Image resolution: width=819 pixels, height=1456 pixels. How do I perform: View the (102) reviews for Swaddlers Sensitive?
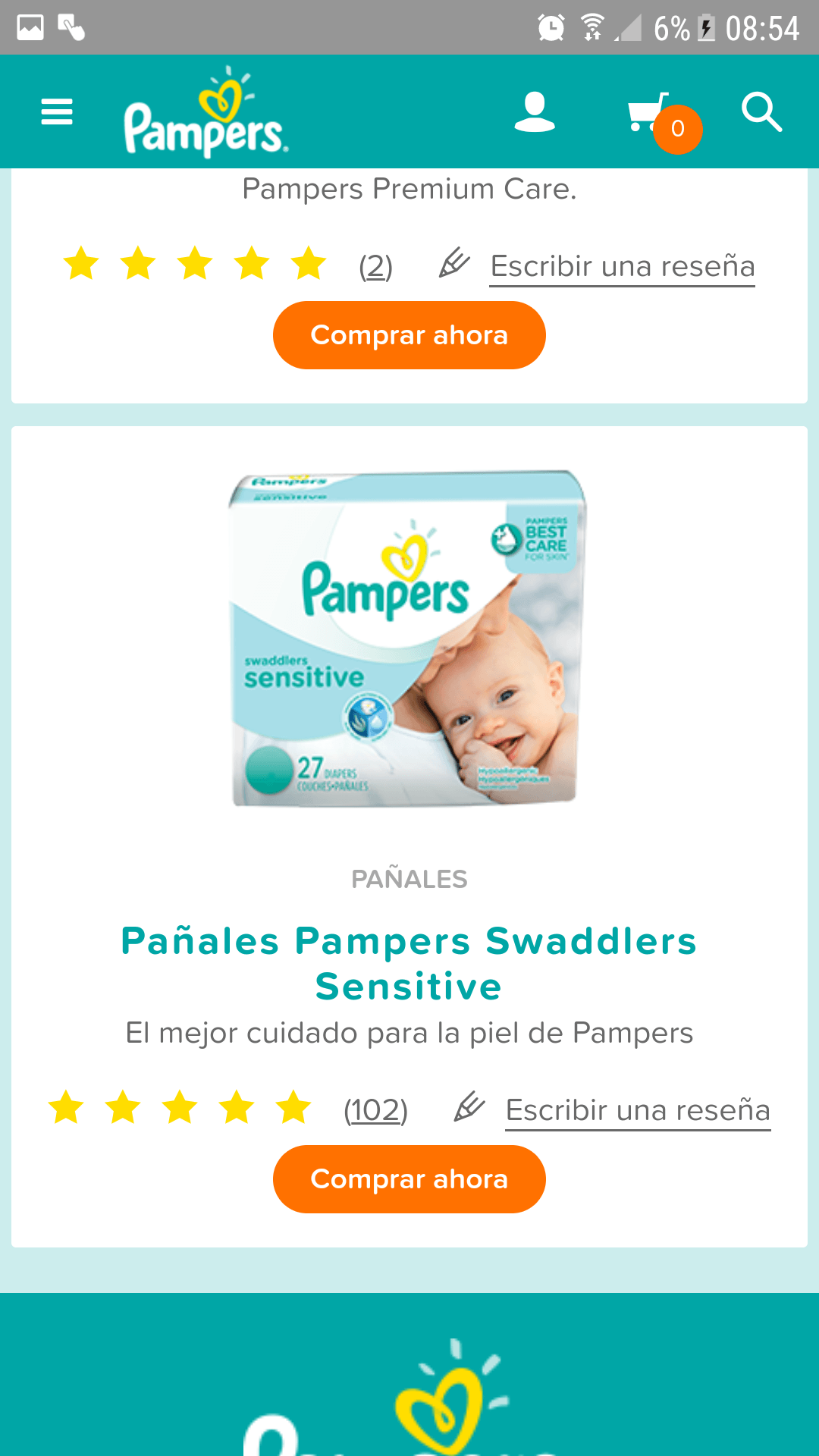(x=375, y=1110)
